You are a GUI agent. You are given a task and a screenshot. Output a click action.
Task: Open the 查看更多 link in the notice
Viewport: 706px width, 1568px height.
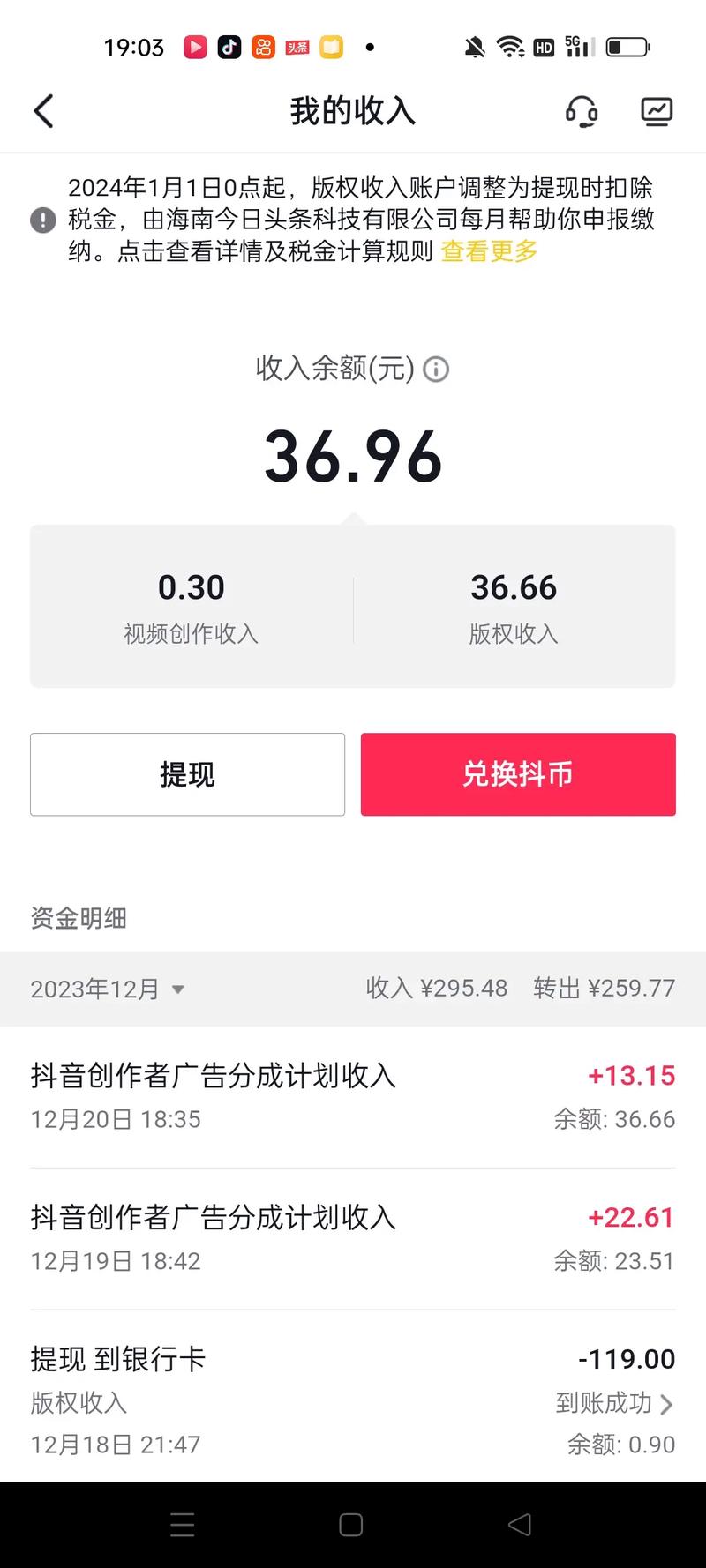click(x=486, y=251)
